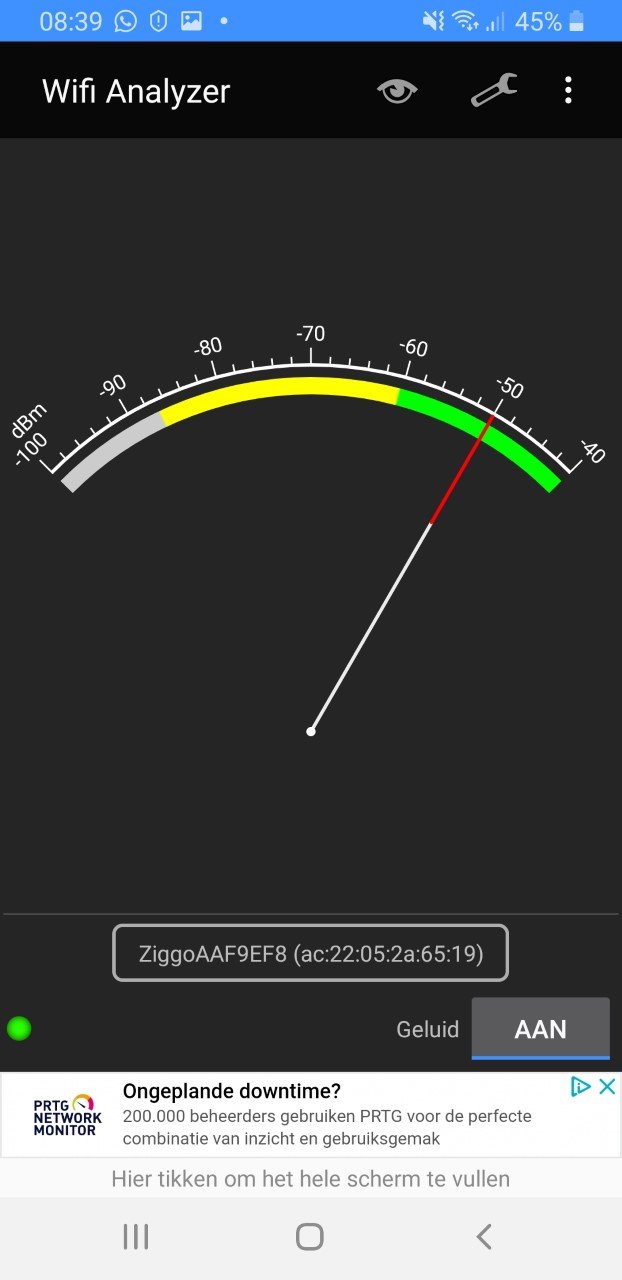Open the ad info triangle icon
The image size is (622, 1280).
pos(580,1087)
